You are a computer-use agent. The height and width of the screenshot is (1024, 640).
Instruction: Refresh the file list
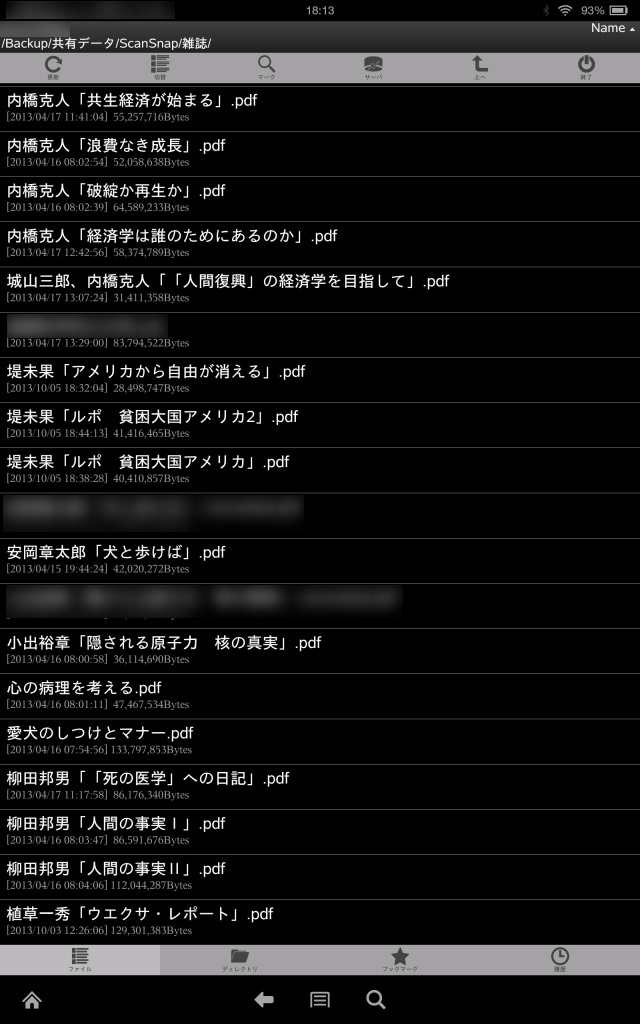(x=53, y=67)
